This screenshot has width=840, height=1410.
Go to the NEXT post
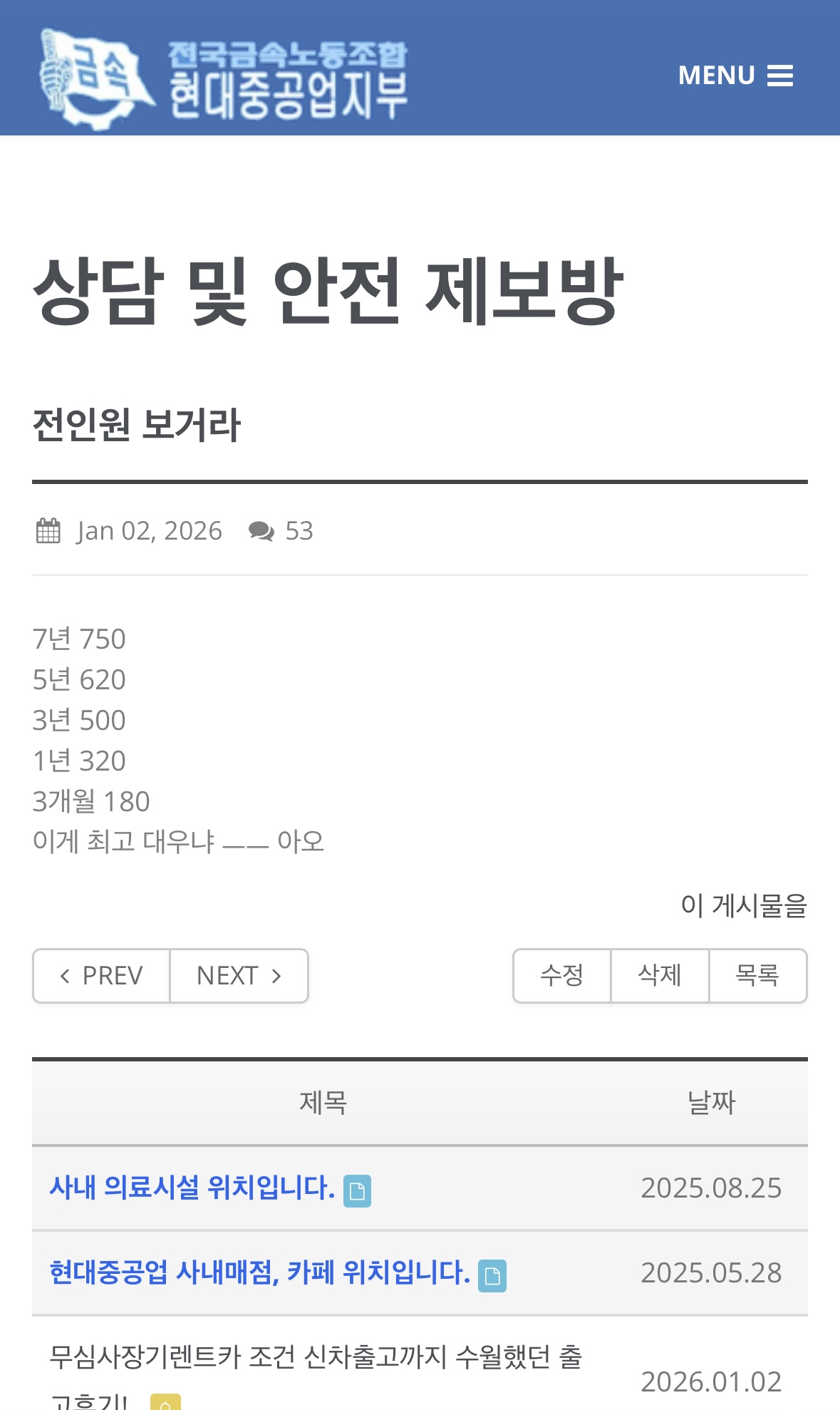[239, 975]
